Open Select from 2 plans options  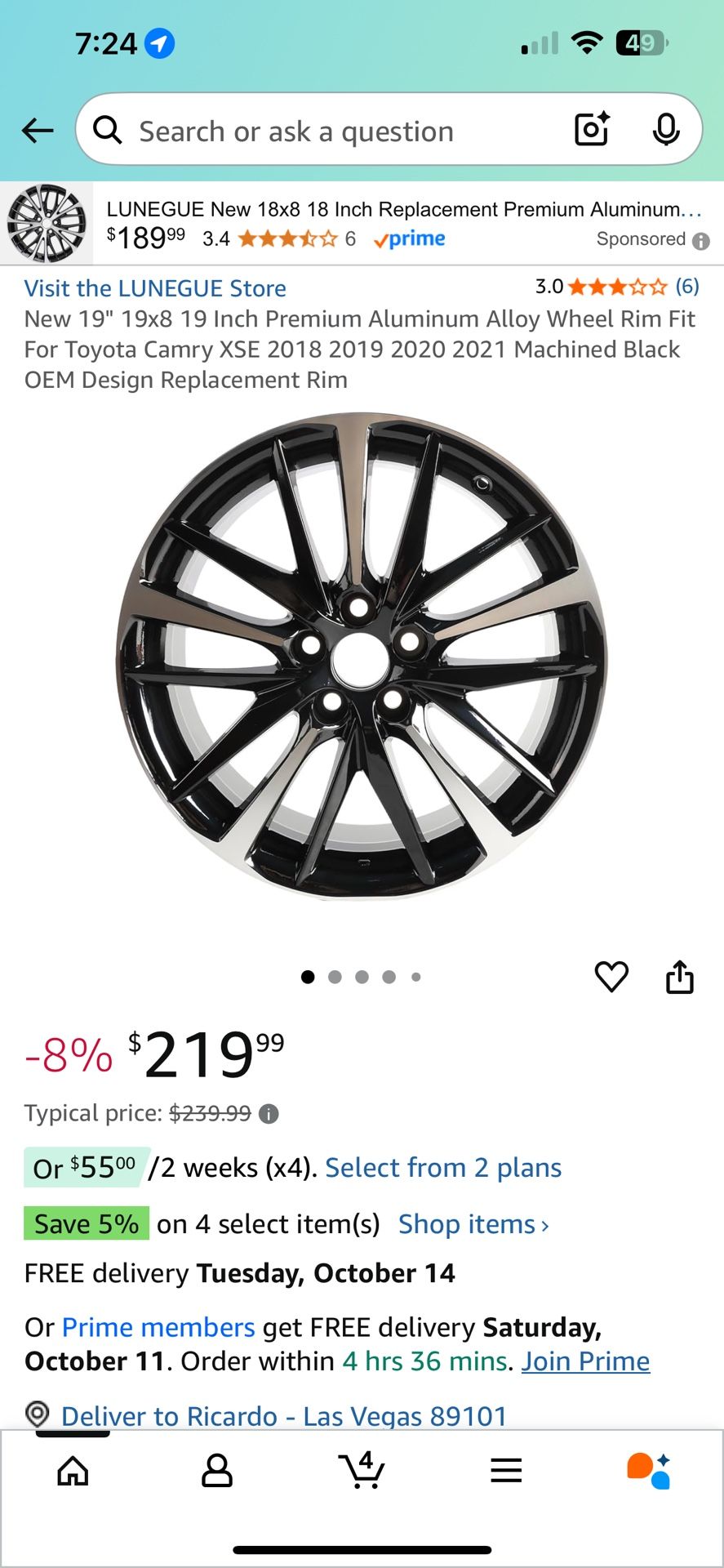click(x=442, y=1167)
